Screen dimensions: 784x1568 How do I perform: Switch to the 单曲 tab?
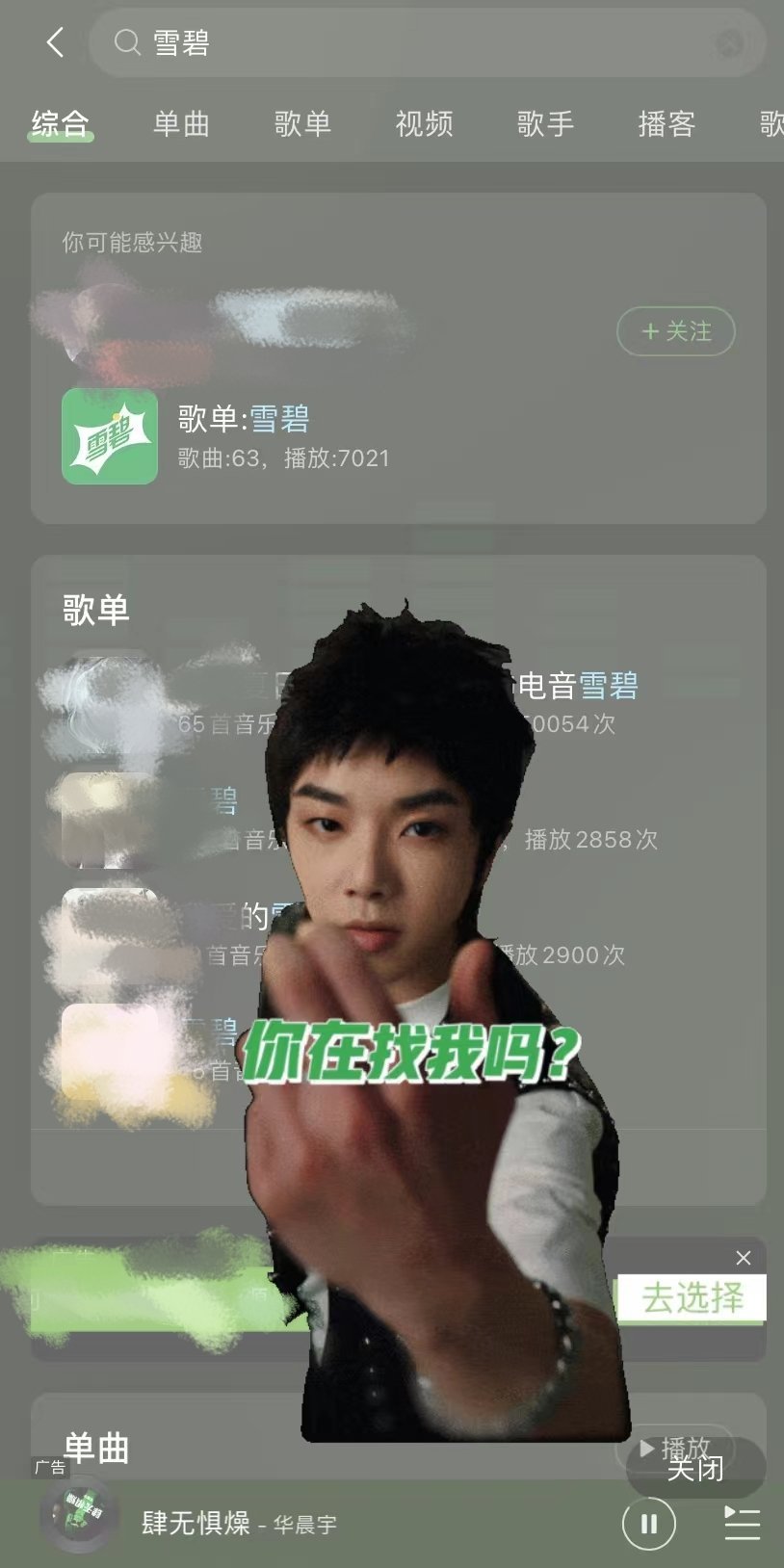click(x=181, y=123)
